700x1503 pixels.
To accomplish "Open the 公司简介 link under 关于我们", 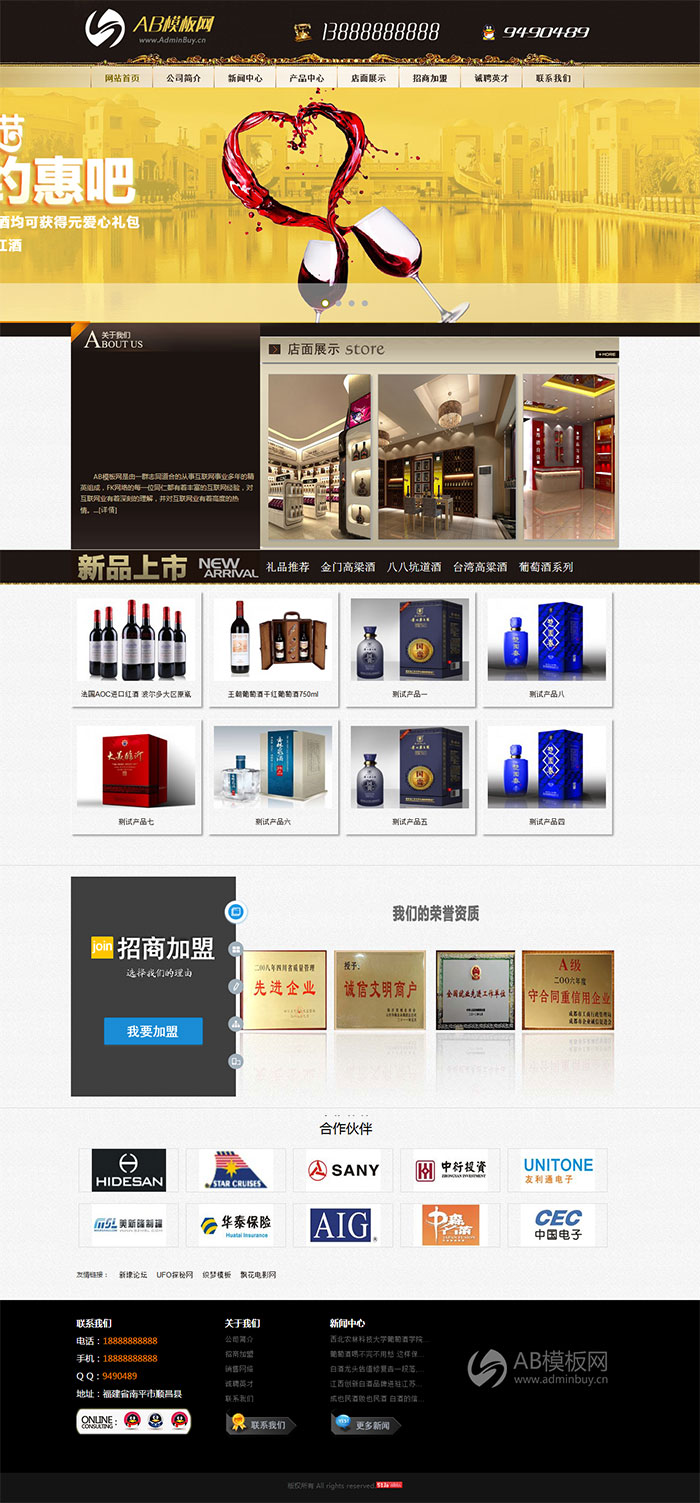I will 239,1339.
